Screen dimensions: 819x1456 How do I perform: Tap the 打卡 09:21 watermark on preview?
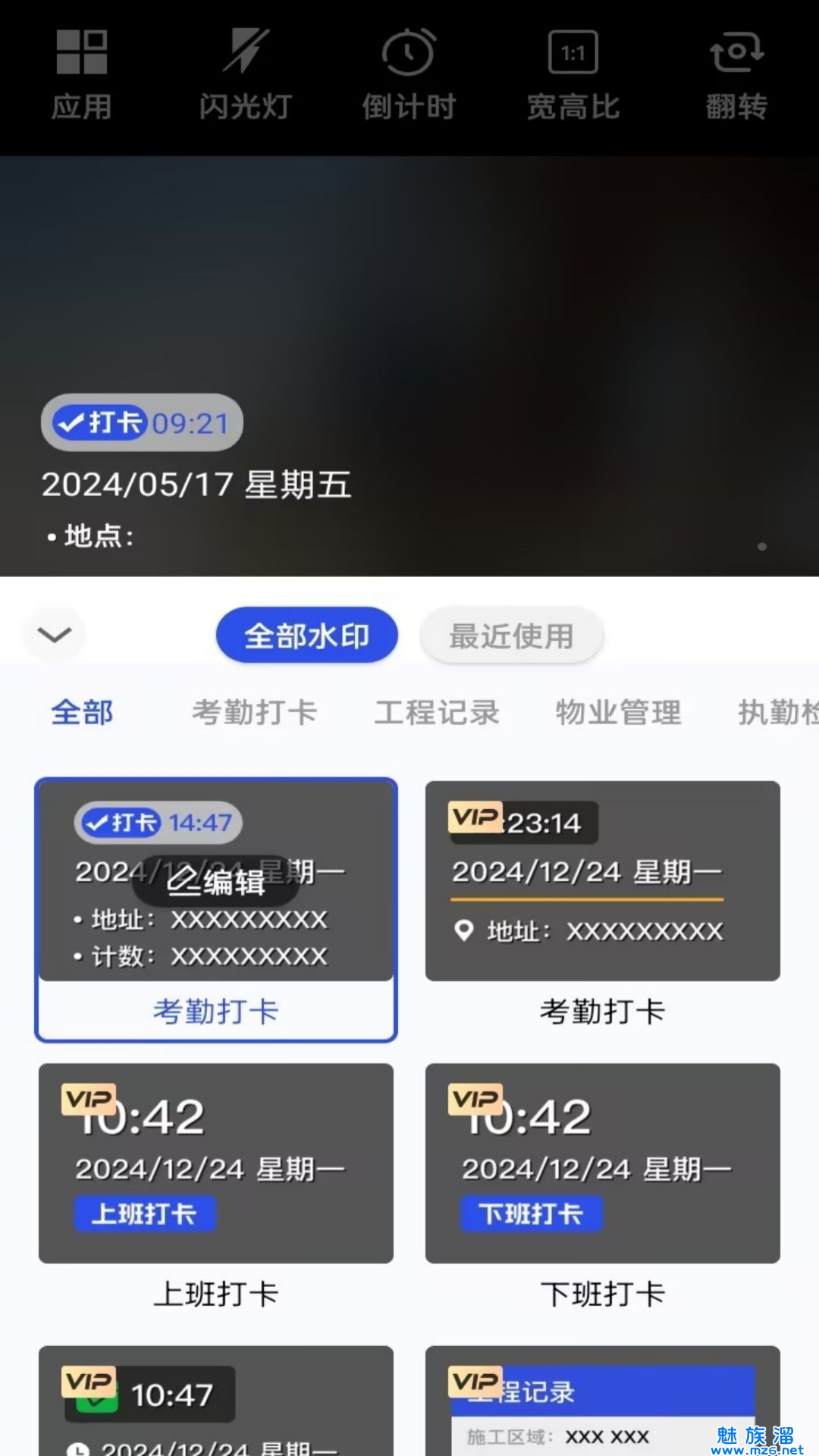coord(142,422)
